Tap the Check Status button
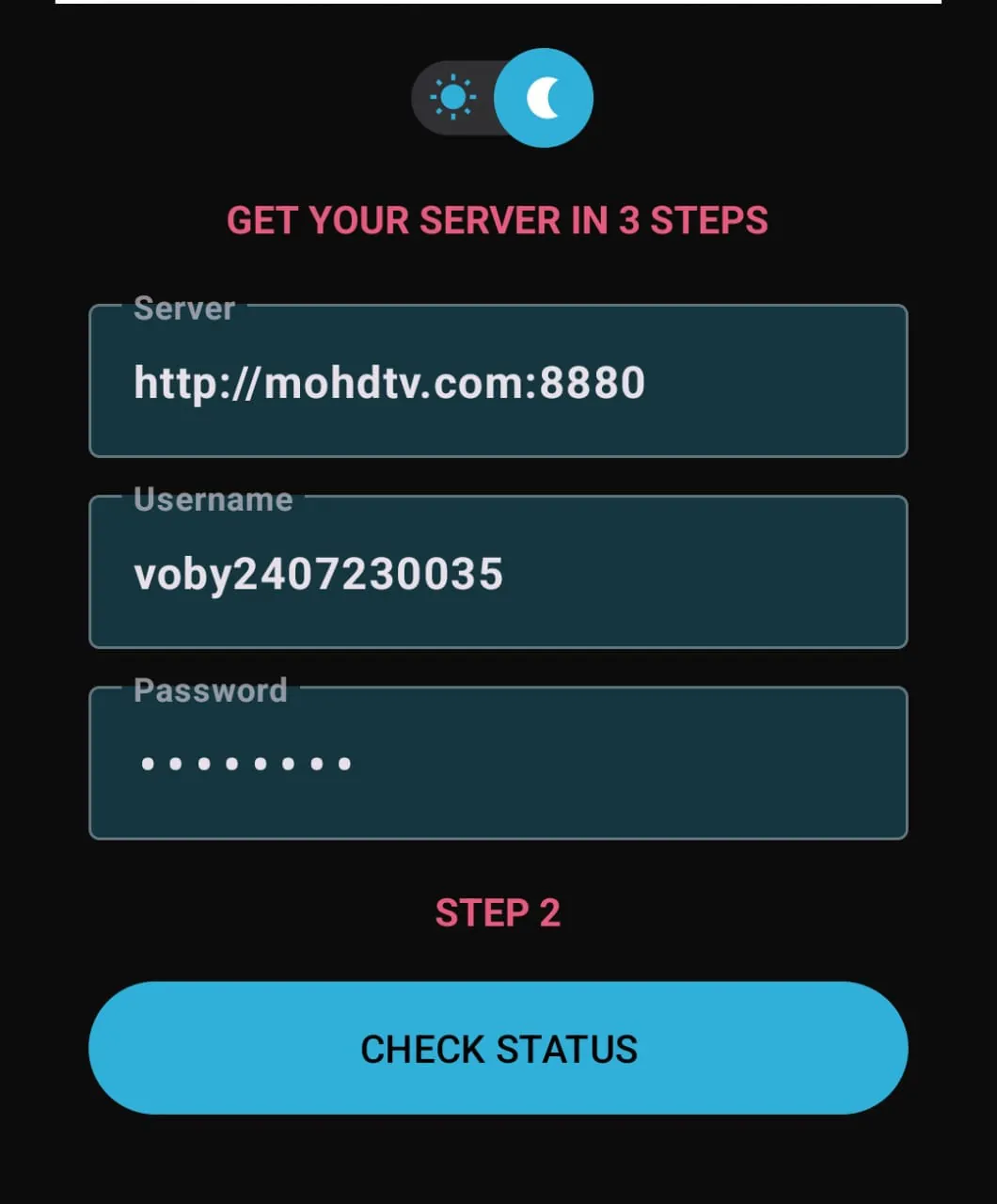This screenshot has width=997, height=1204. pyautogui.click(x=498, y=1048)
